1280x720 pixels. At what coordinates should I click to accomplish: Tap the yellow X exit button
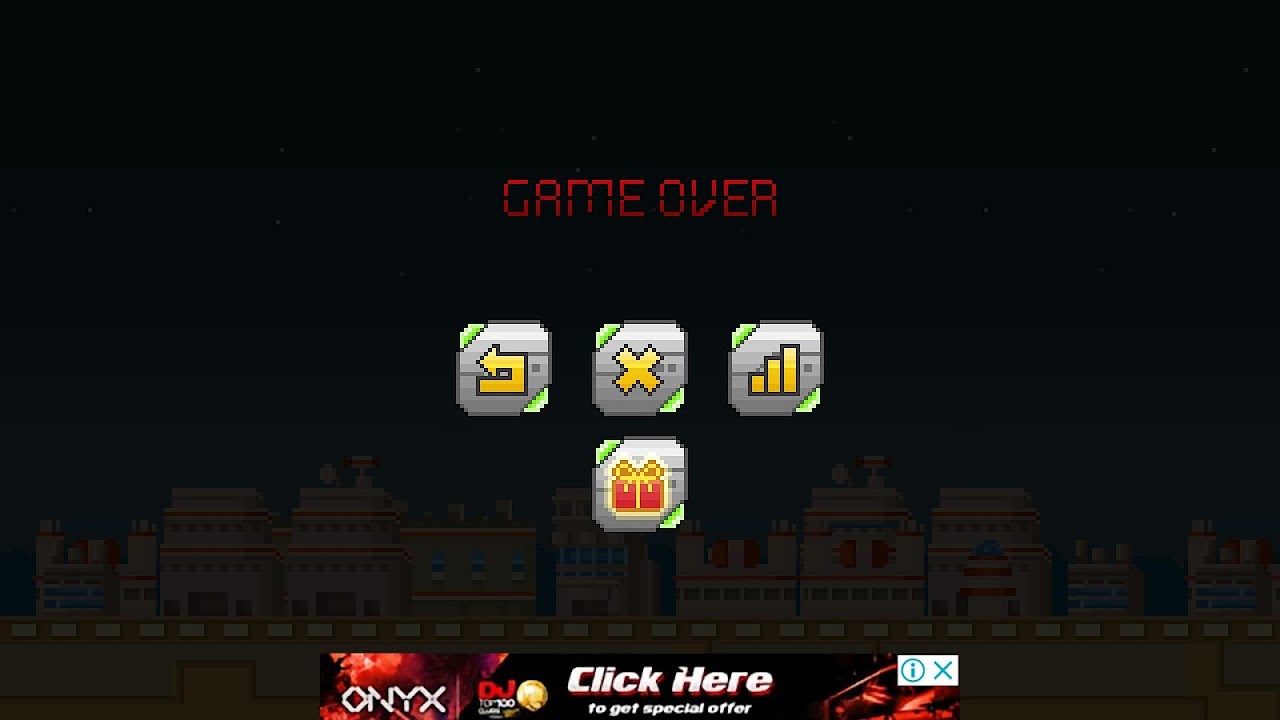tap(640, 368)
